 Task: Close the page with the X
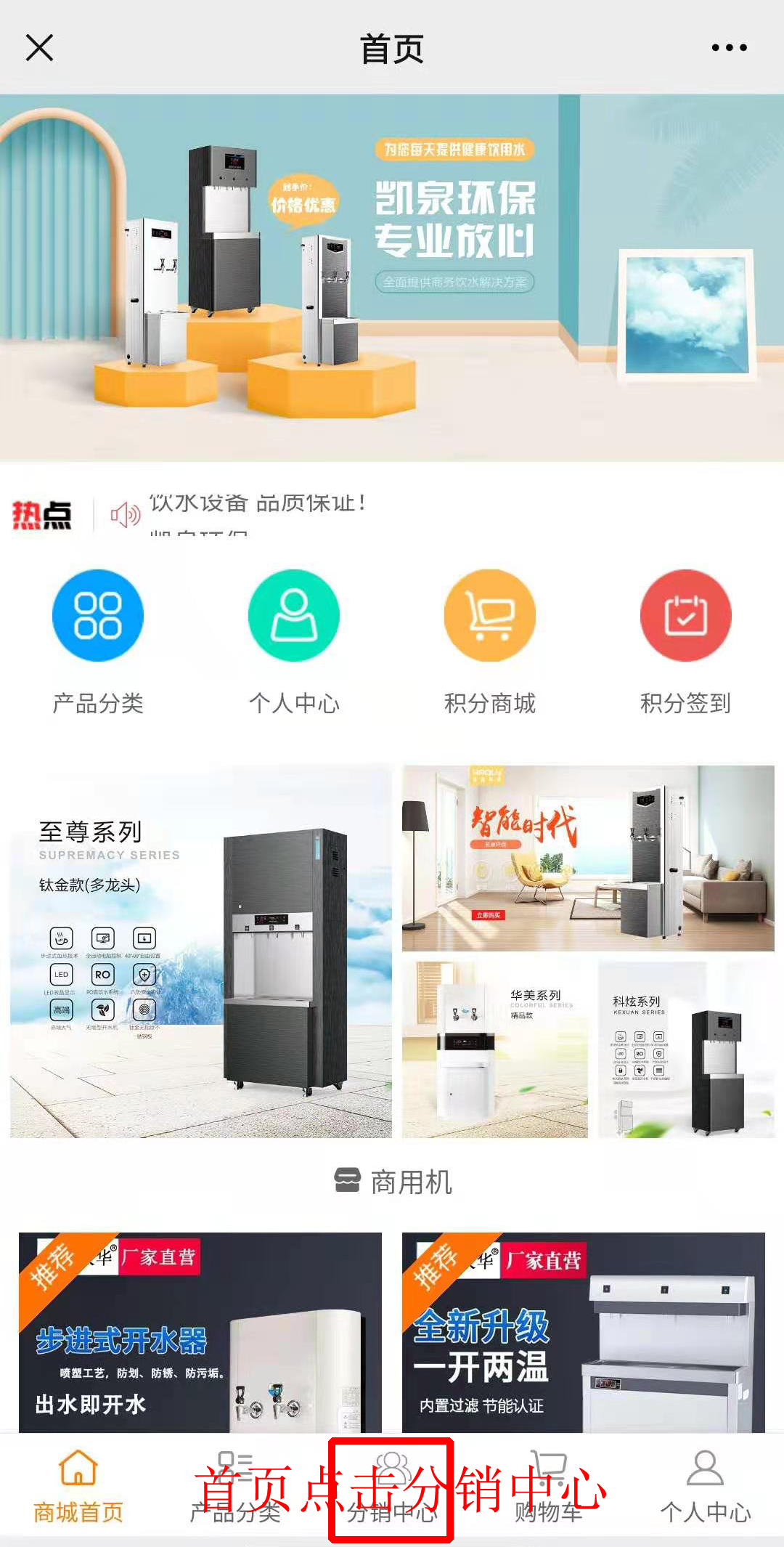(x=39, y=48)
